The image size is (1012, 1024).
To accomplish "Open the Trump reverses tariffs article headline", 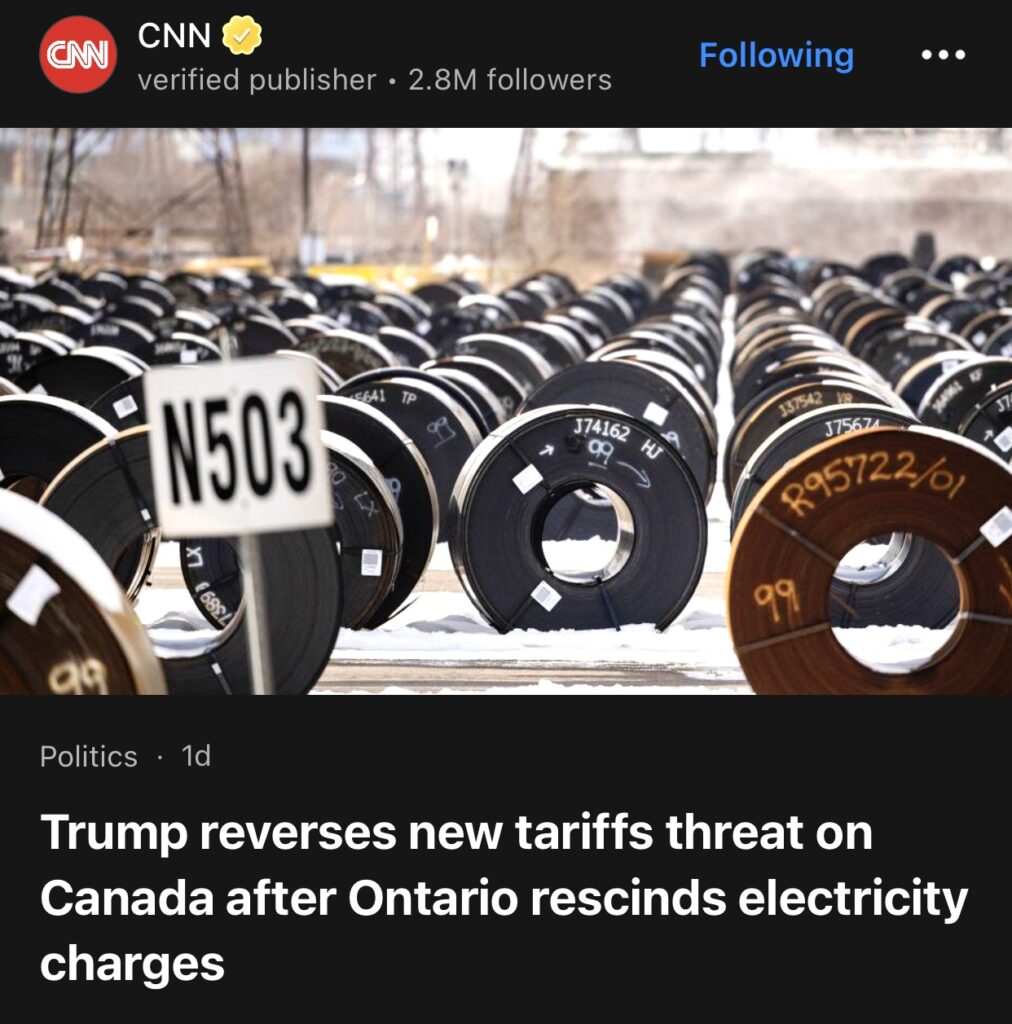I will point(504,898).
